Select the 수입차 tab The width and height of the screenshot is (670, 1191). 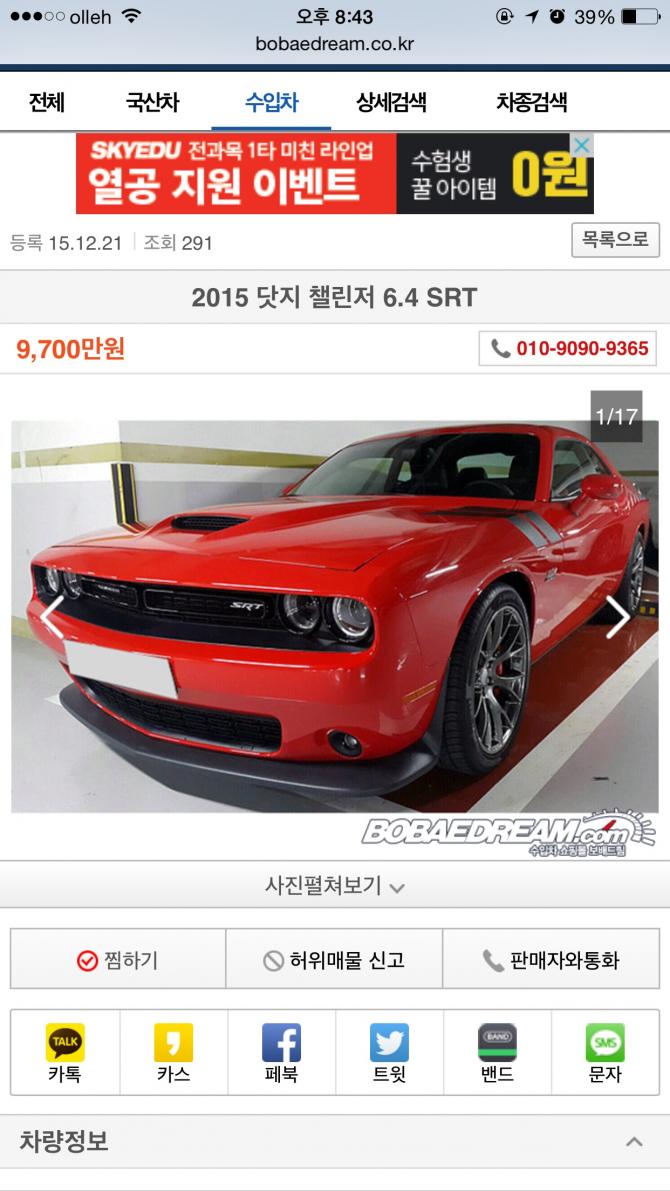[x=271, y=102]
